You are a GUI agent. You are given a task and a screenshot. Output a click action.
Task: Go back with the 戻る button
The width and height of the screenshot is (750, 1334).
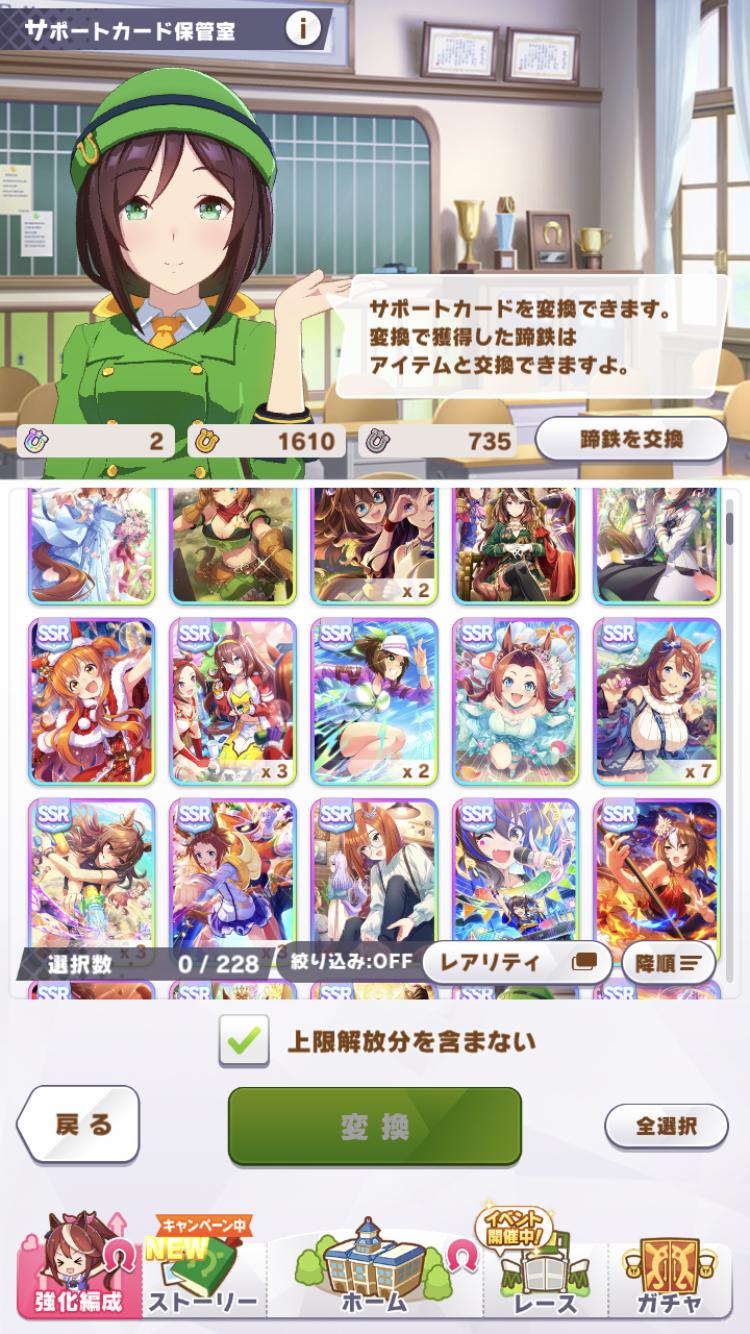pyautogui.click(x=78, y=1125)
